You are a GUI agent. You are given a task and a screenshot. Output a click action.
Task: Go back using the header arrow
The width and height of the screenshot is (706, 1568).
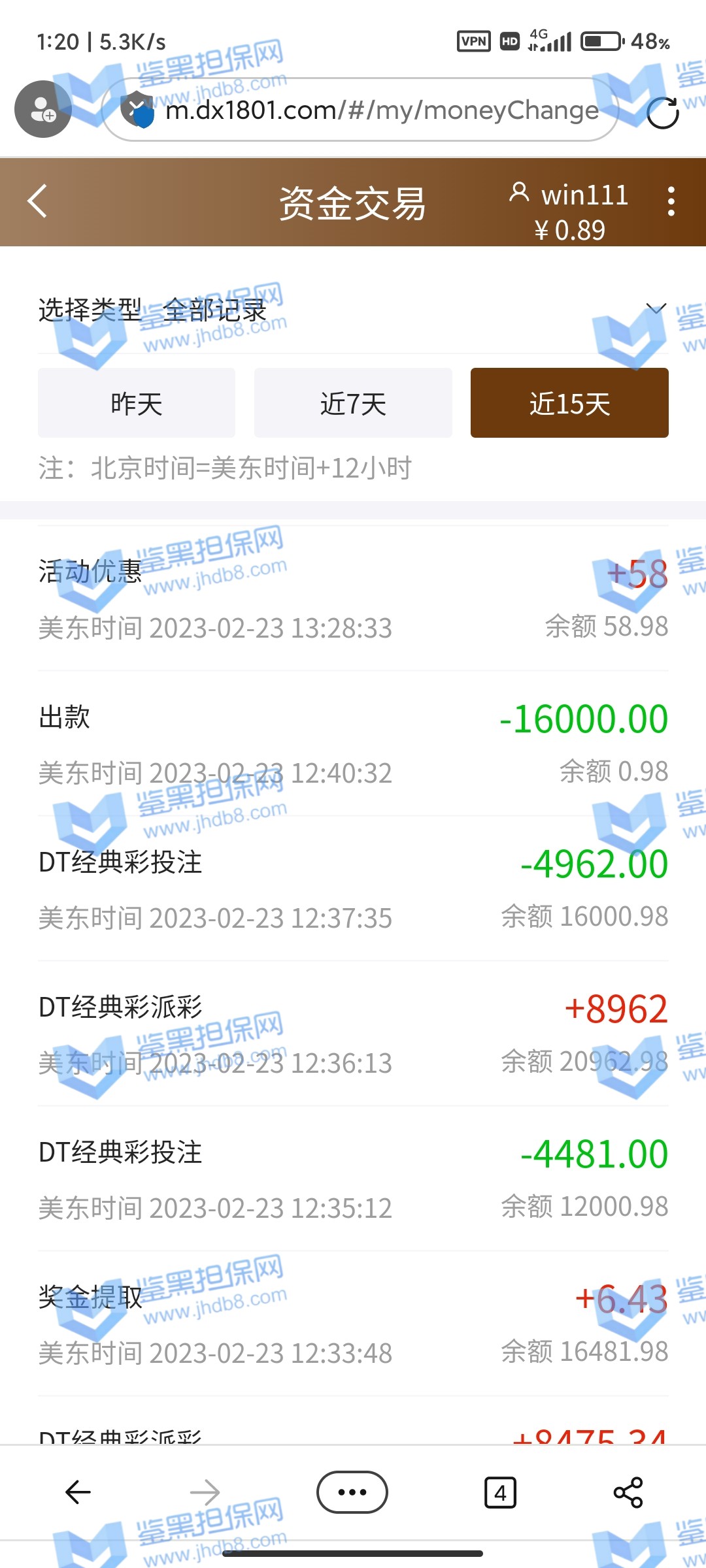coord(38,201)
